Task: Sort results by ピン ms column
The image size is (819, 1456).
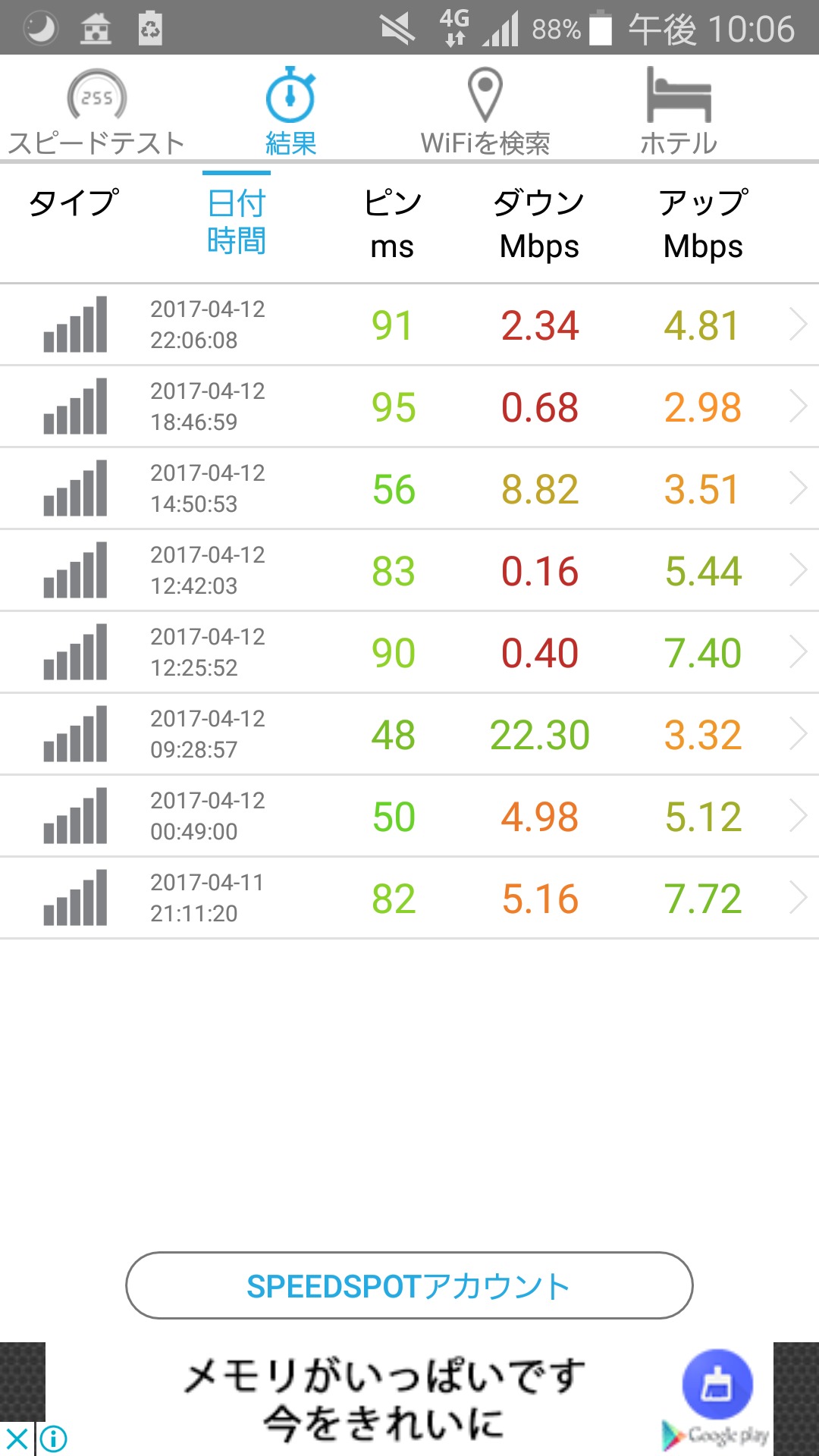Action: pyautogui.click(x=392, y=224)
